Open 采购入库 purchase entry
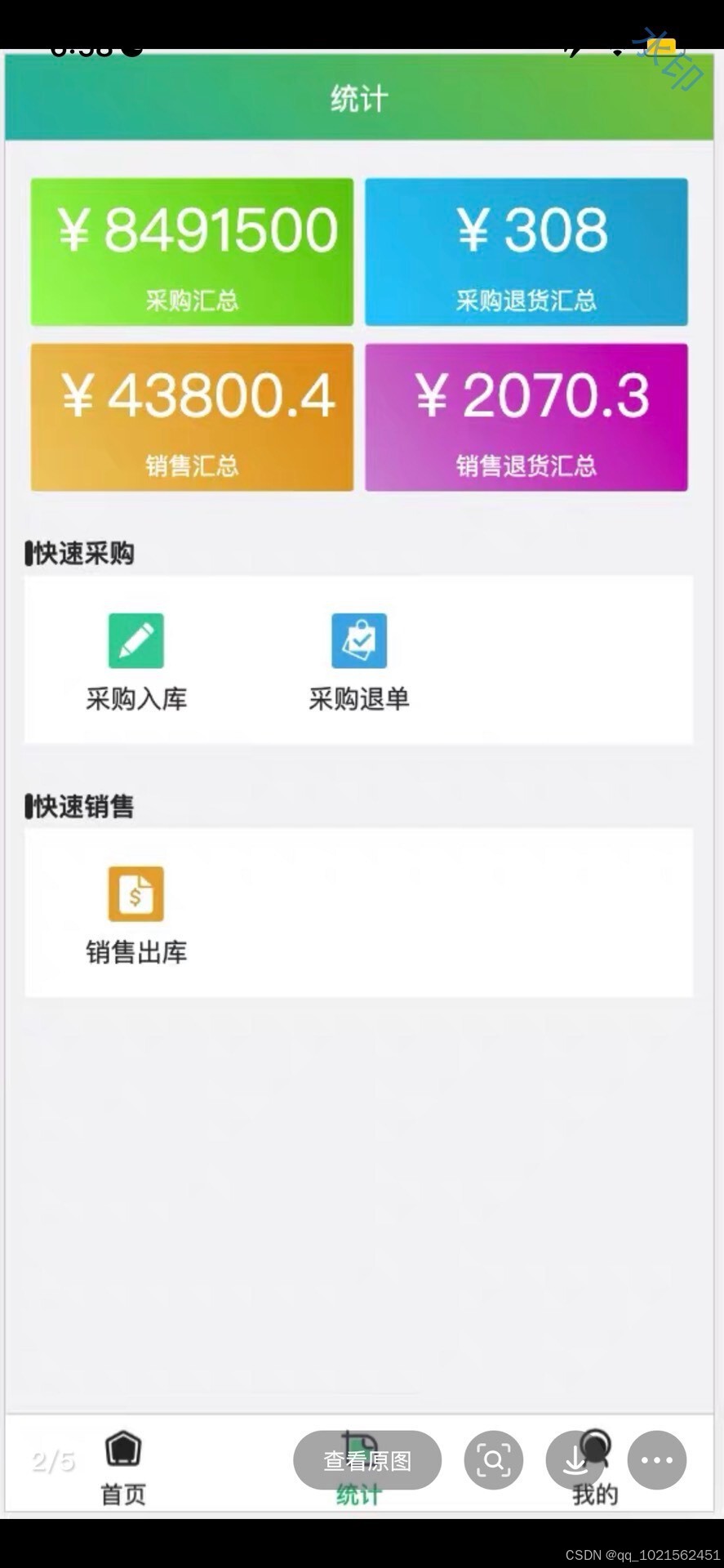Screen dimensions: 724x1568 pyautogui.click(x=136, y=662)
